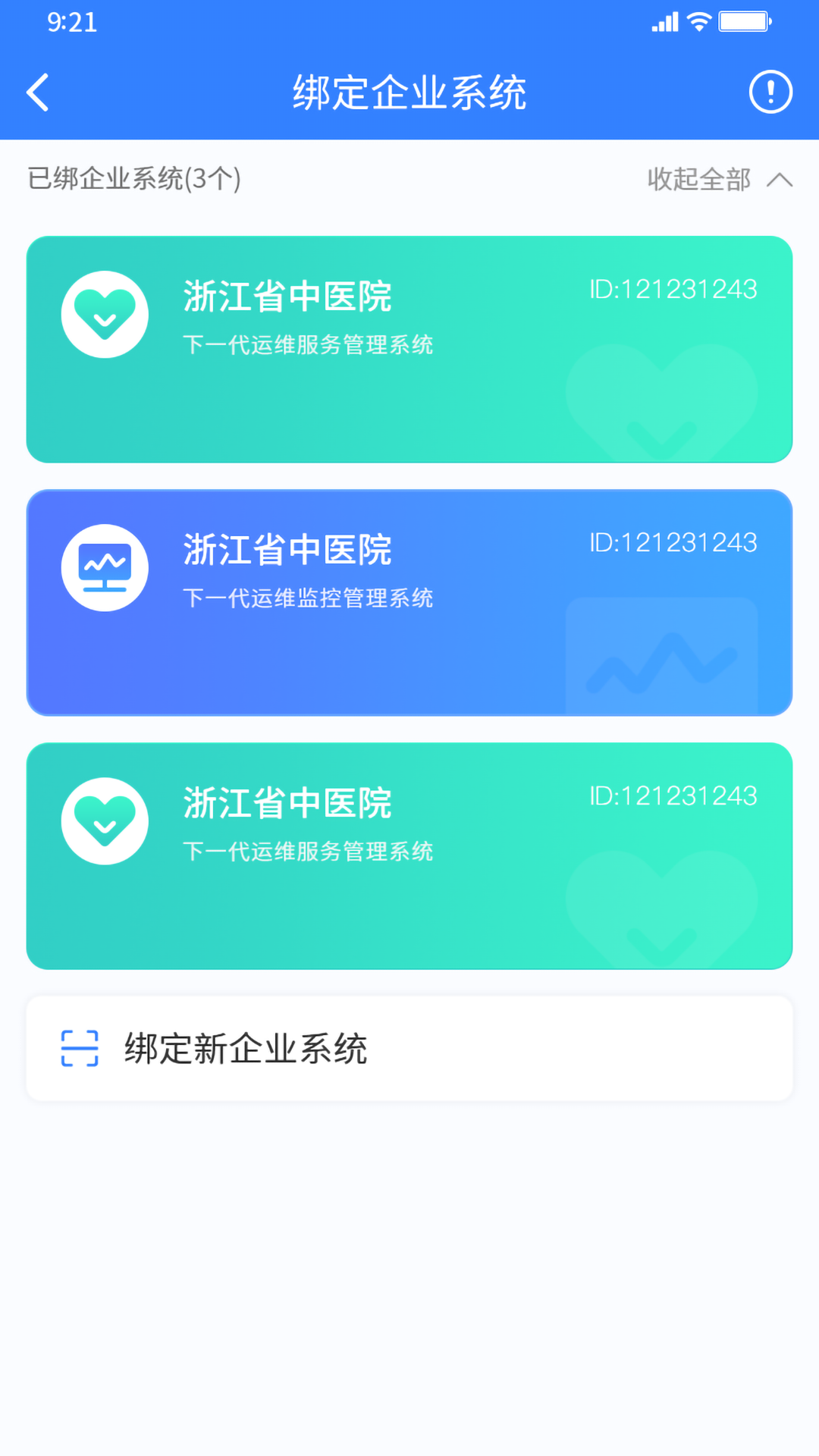The image size is (819, 1456).
Task: Tap the 绑定企业系统 title text
Action: click(x=409, y=92)
